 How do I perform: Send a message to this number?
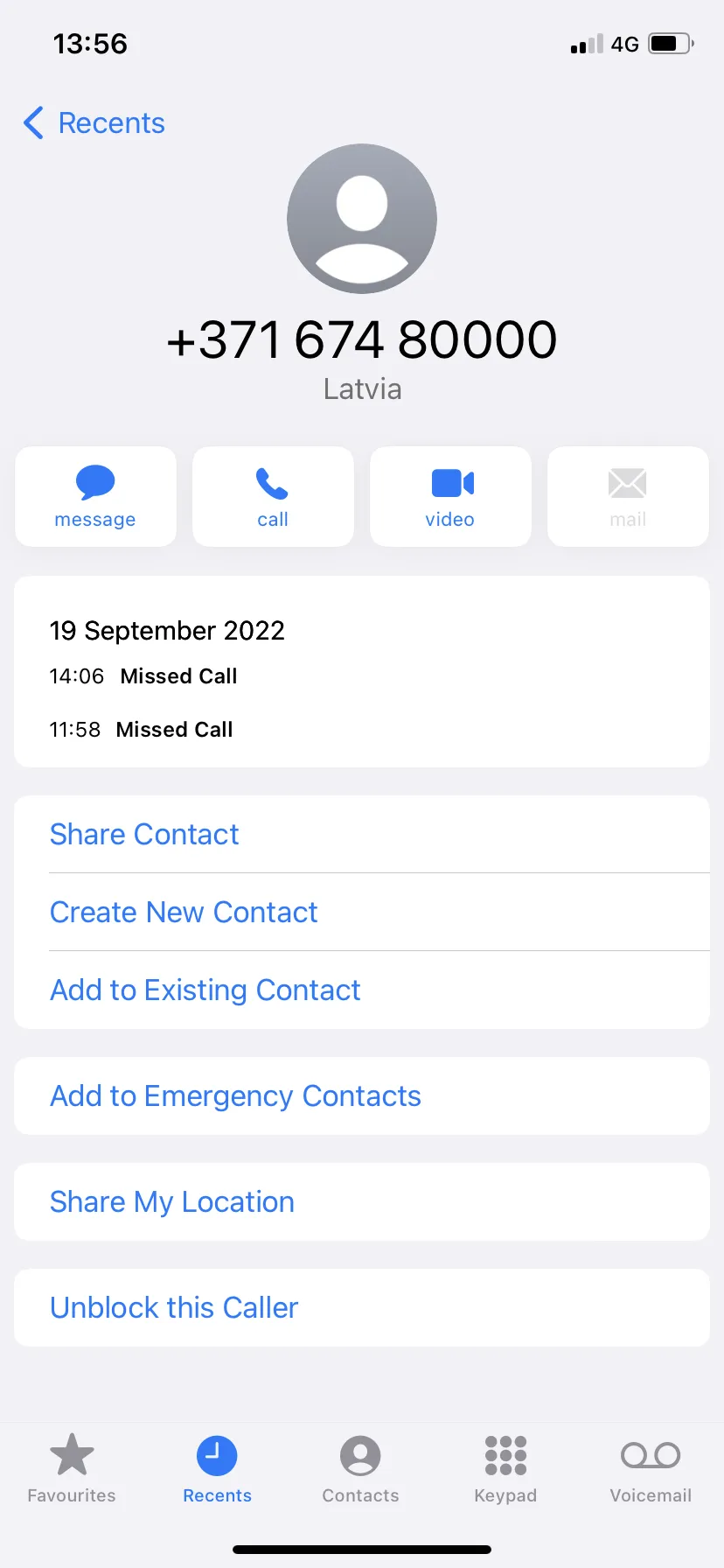pyautogui.click(x=95, y=497)
